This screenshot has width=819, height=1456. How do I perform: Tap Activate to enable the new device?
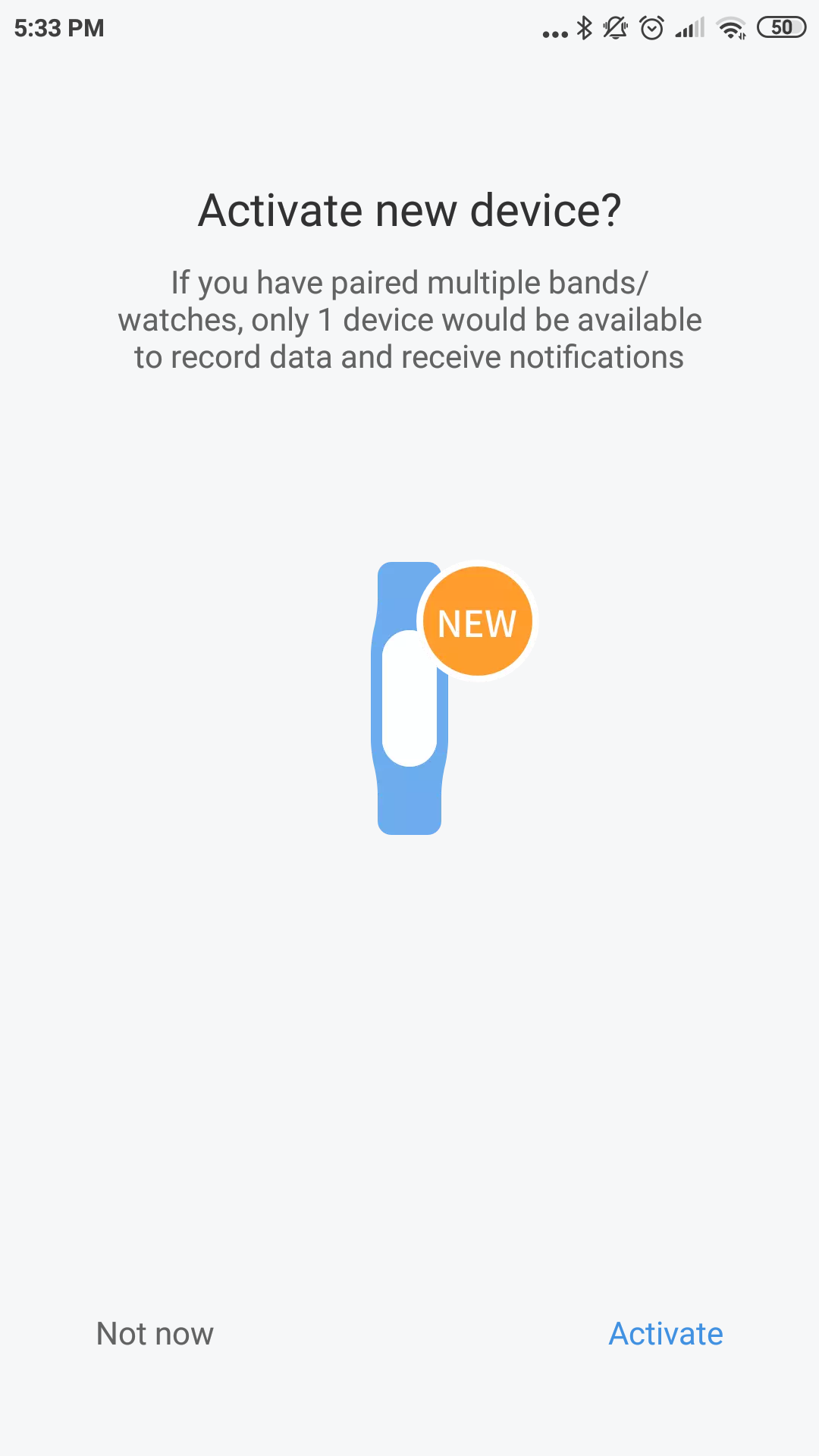pyautogui.click(x=666, y=1333)
